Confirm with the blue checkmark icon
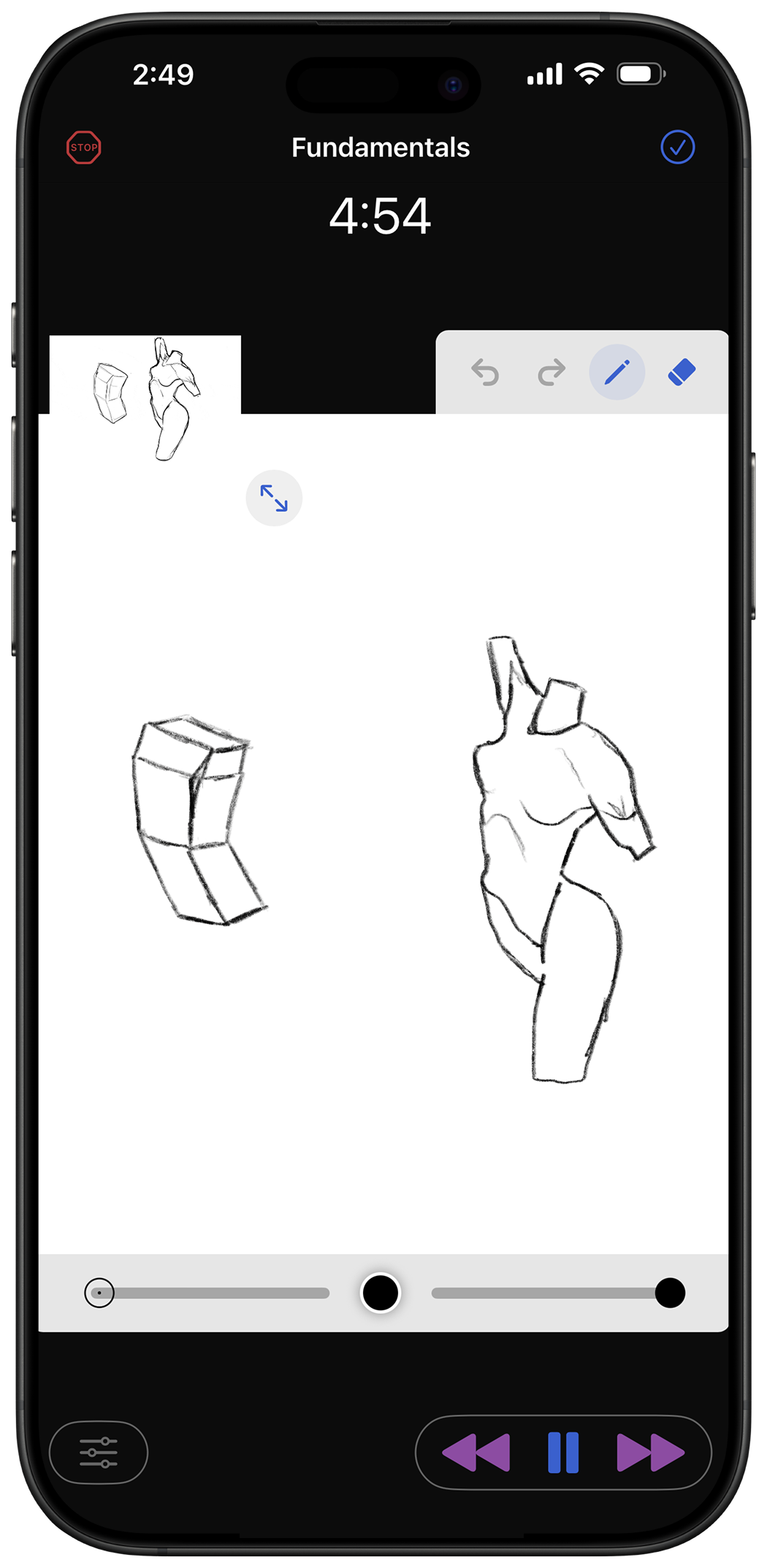Image resolution: width=767 pixels, height=1568 pixels. [677, 148]
